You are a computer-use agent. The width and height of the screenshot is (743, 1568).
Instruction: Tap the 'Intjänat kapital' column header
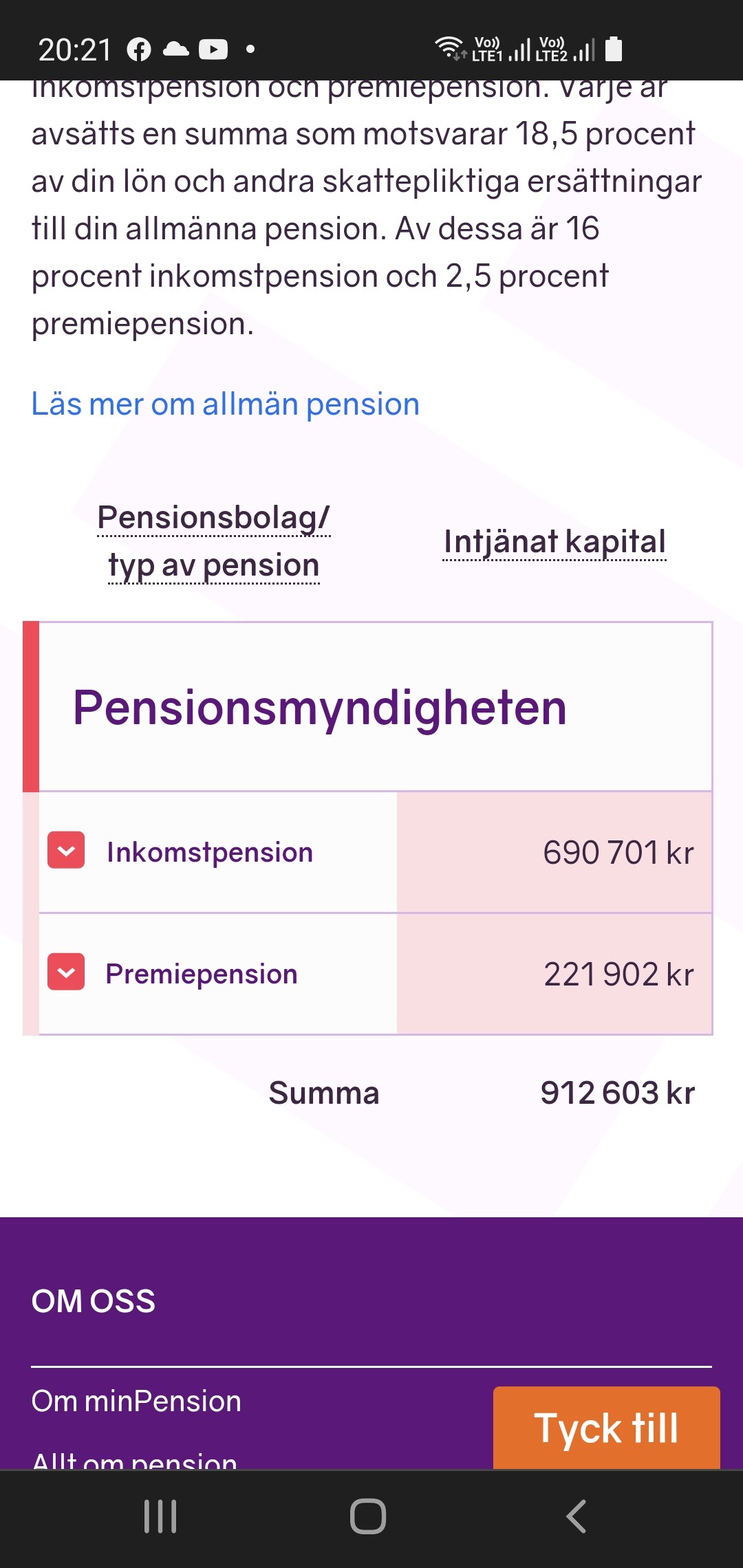point(554,542)
